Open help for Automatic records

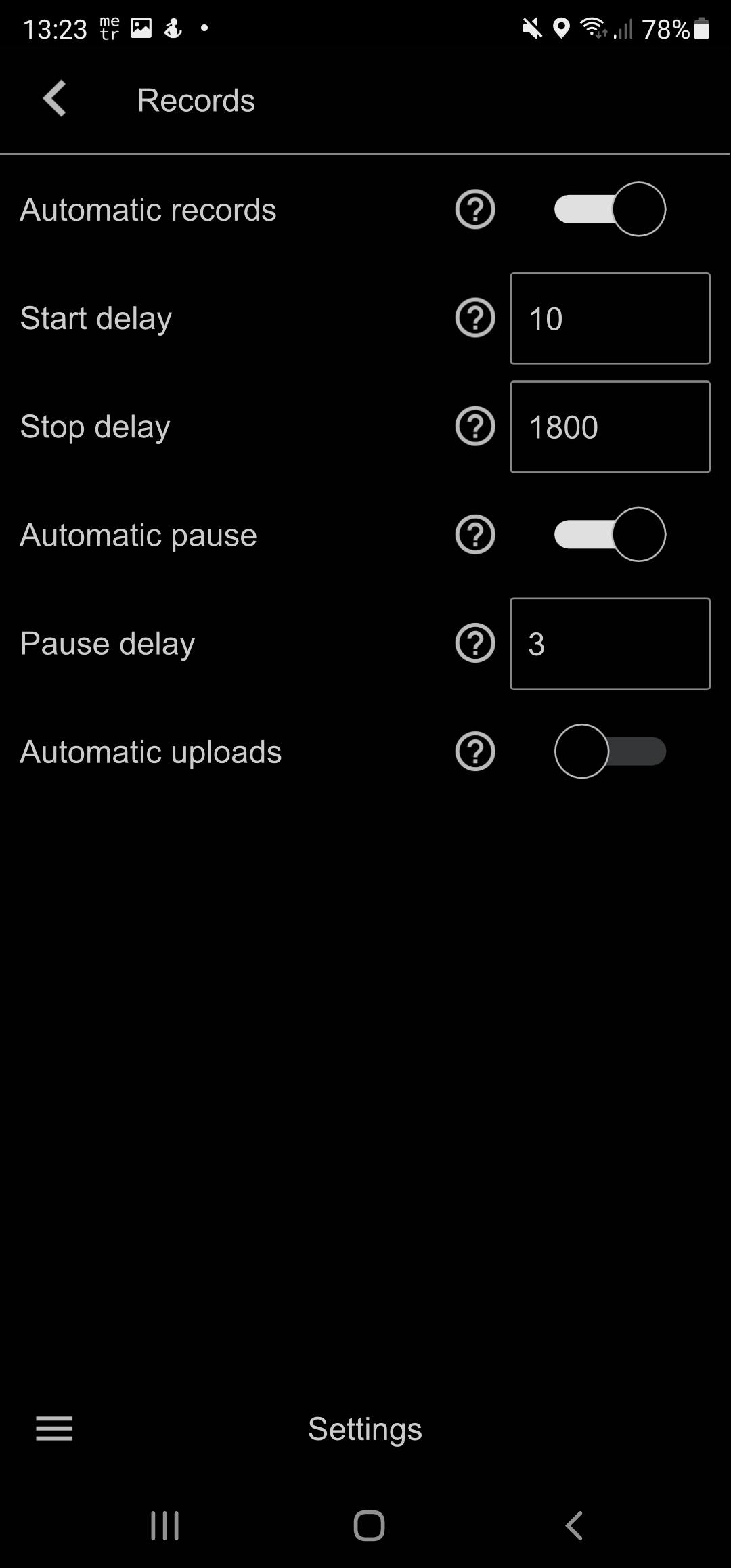coord(475,209)
